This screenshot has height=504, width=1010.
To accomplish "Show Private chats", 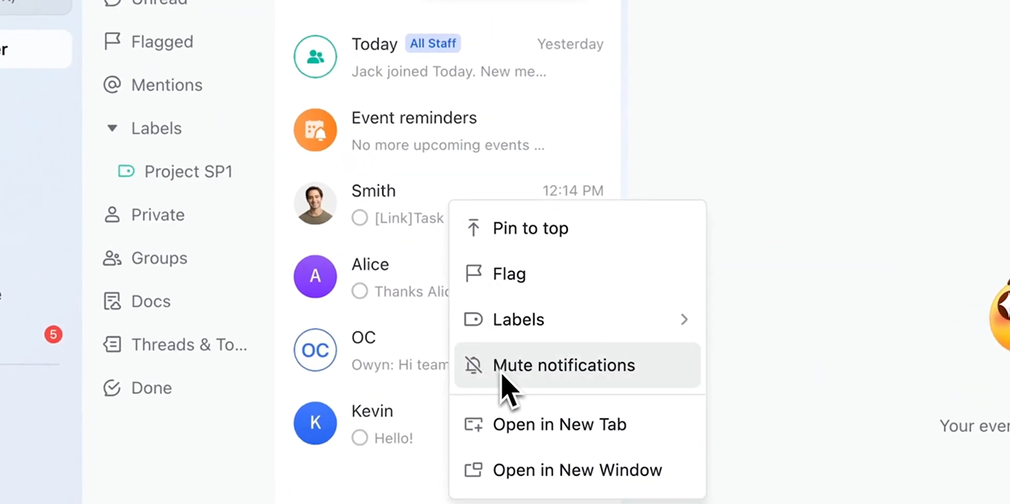I will tap(157, 215).
